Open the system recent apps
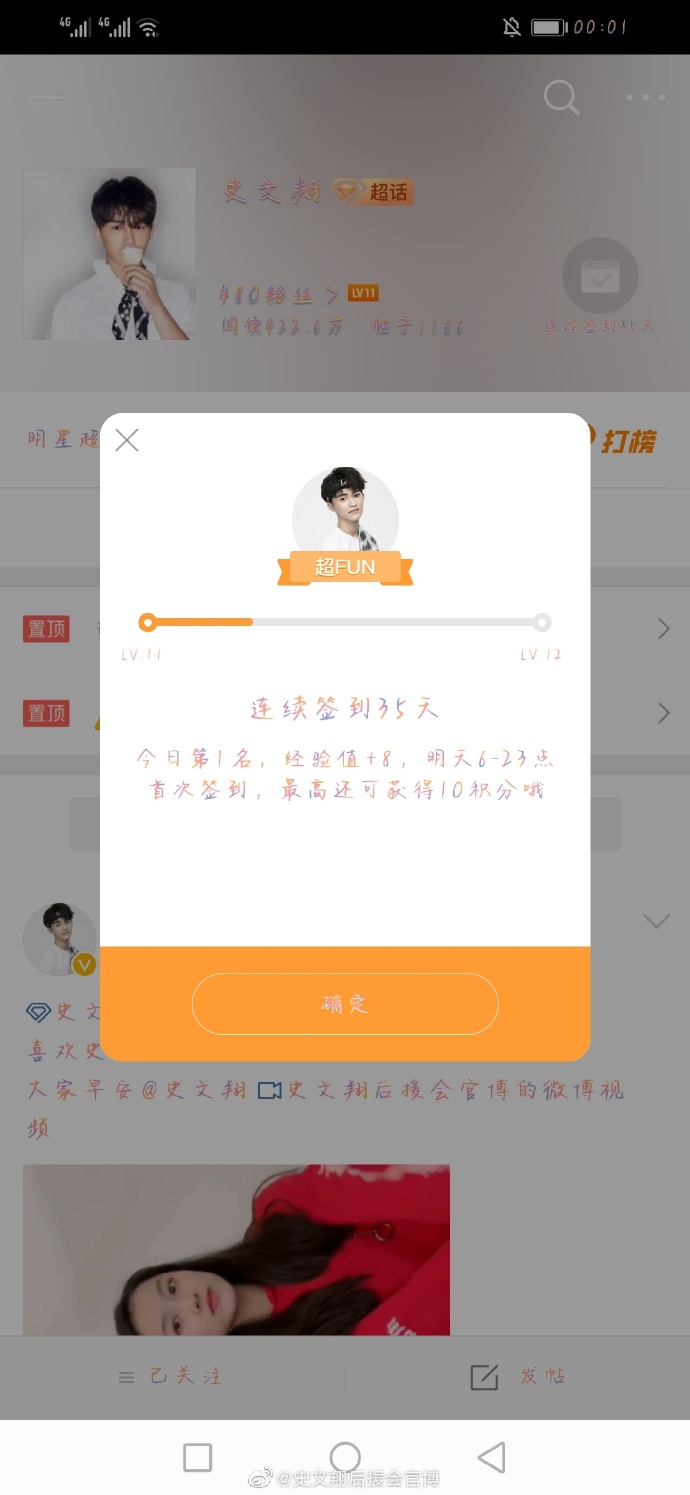The height and width of the screenshot is (1495, 690). click(198, 1457)
